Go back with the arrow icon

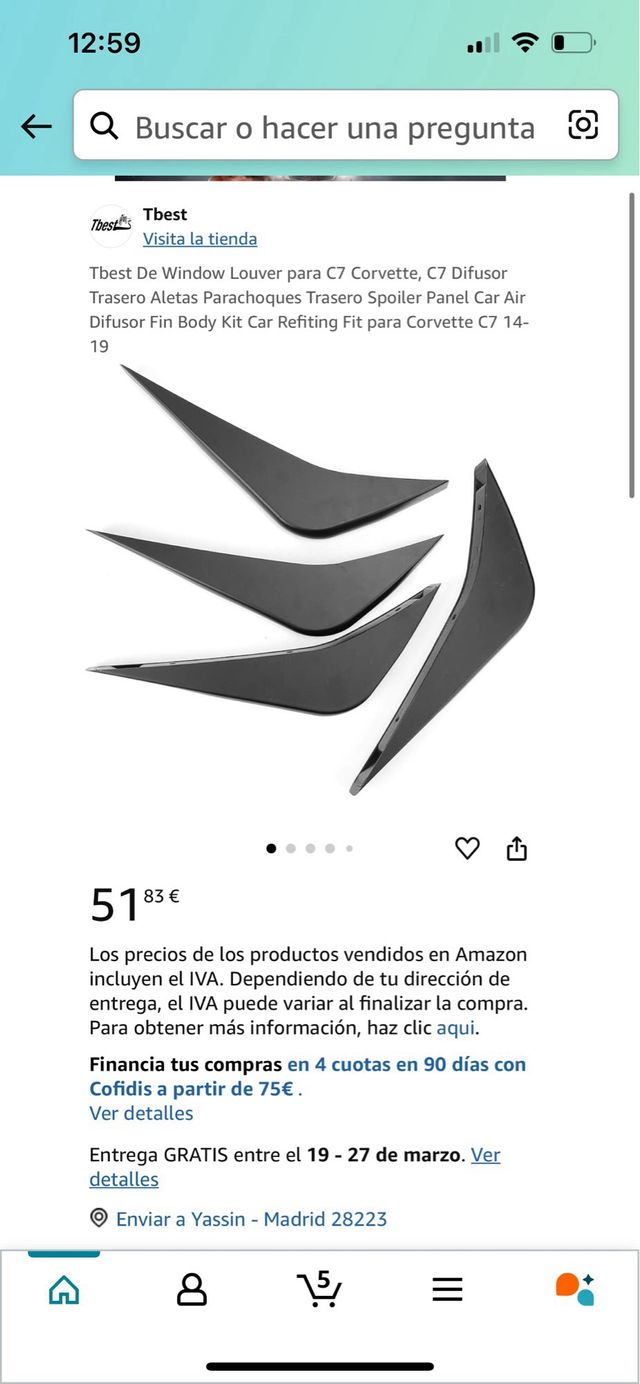click(36, 126)
